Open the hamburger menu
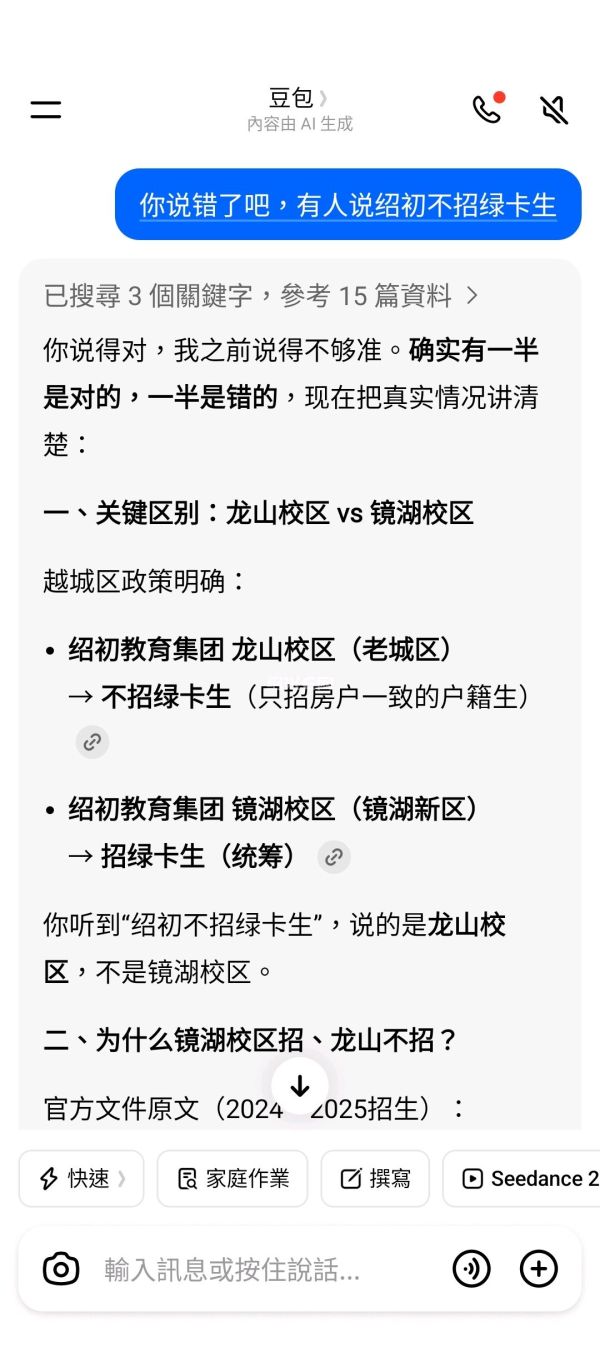 [x=46, y=110]
